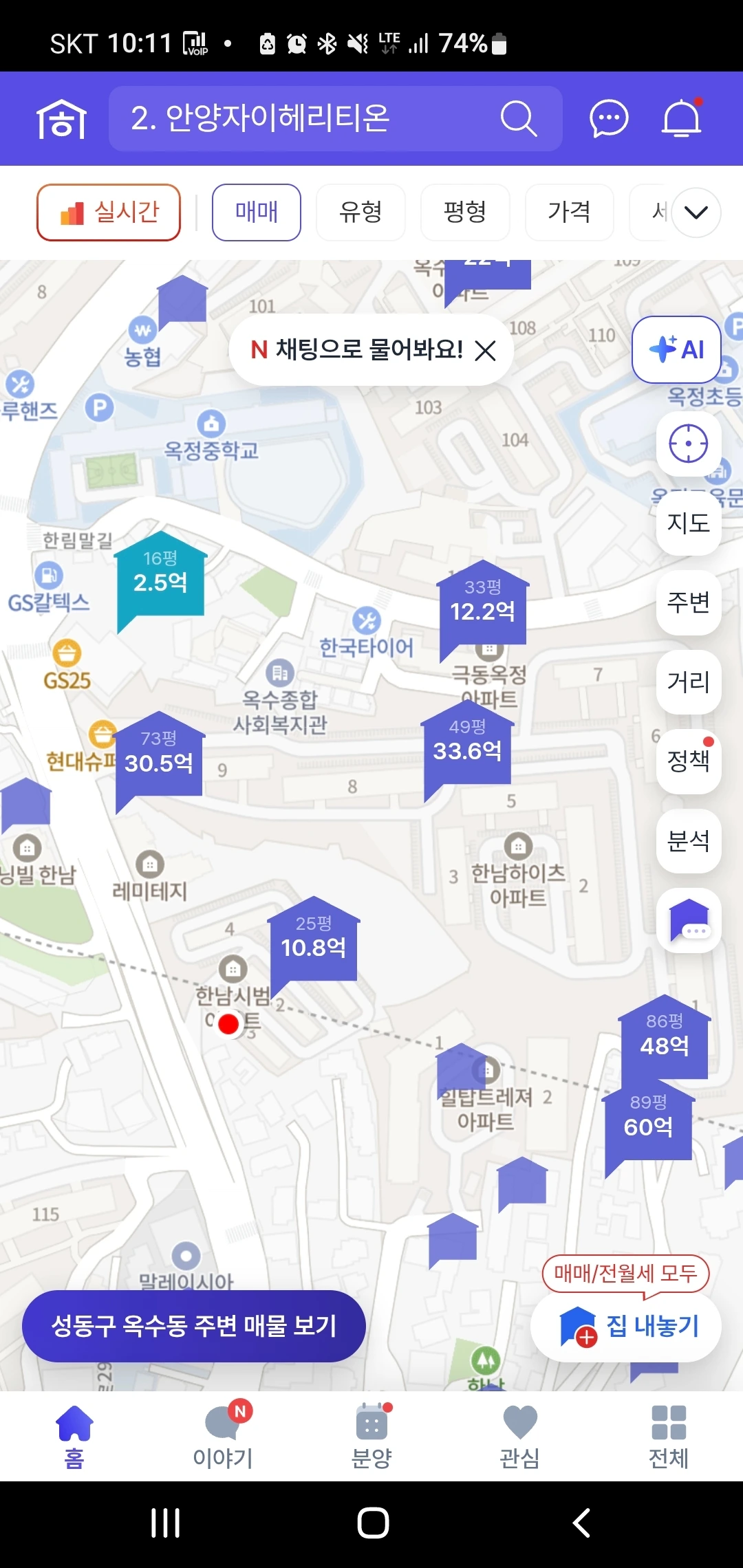Image resolution: width=743 pixels, height=1568 pixels.
Task: Open the notifications bell
Action: (x=681, y=119)
